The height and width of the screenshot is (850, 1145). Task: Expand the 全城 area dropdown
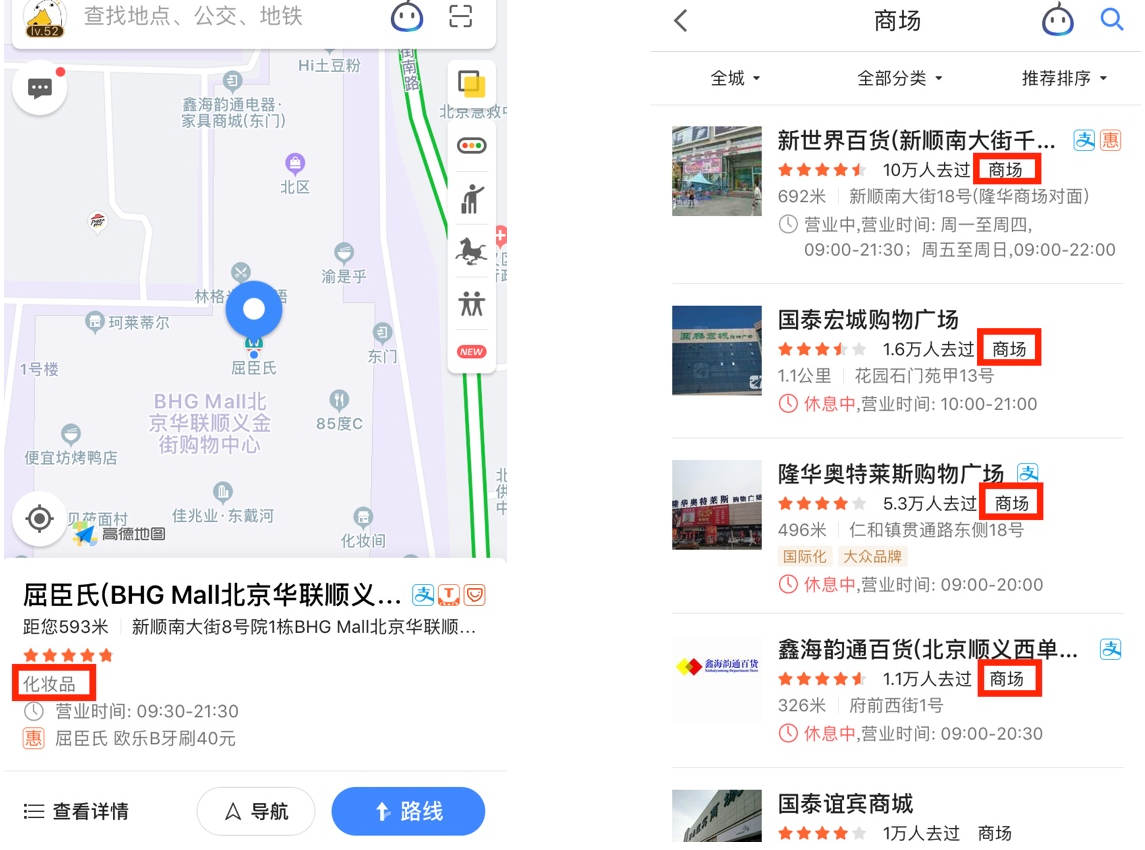735,78
